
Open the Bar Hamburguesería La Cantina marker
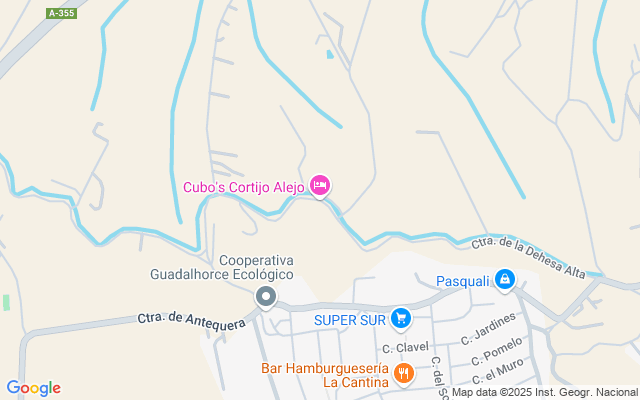(404, 374)
